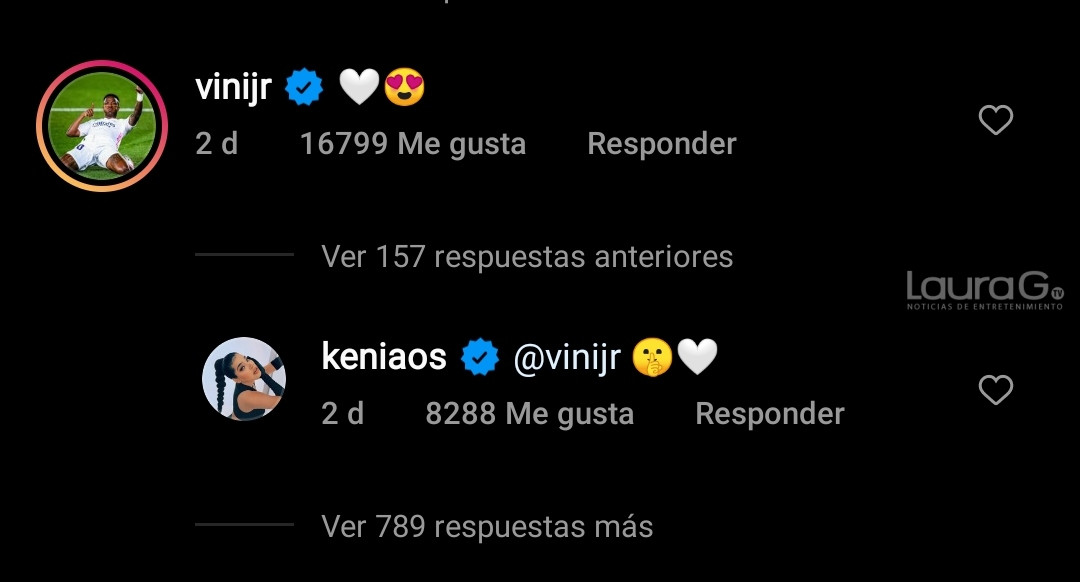Tap Responder under keniaos's reply

point(769,414)
